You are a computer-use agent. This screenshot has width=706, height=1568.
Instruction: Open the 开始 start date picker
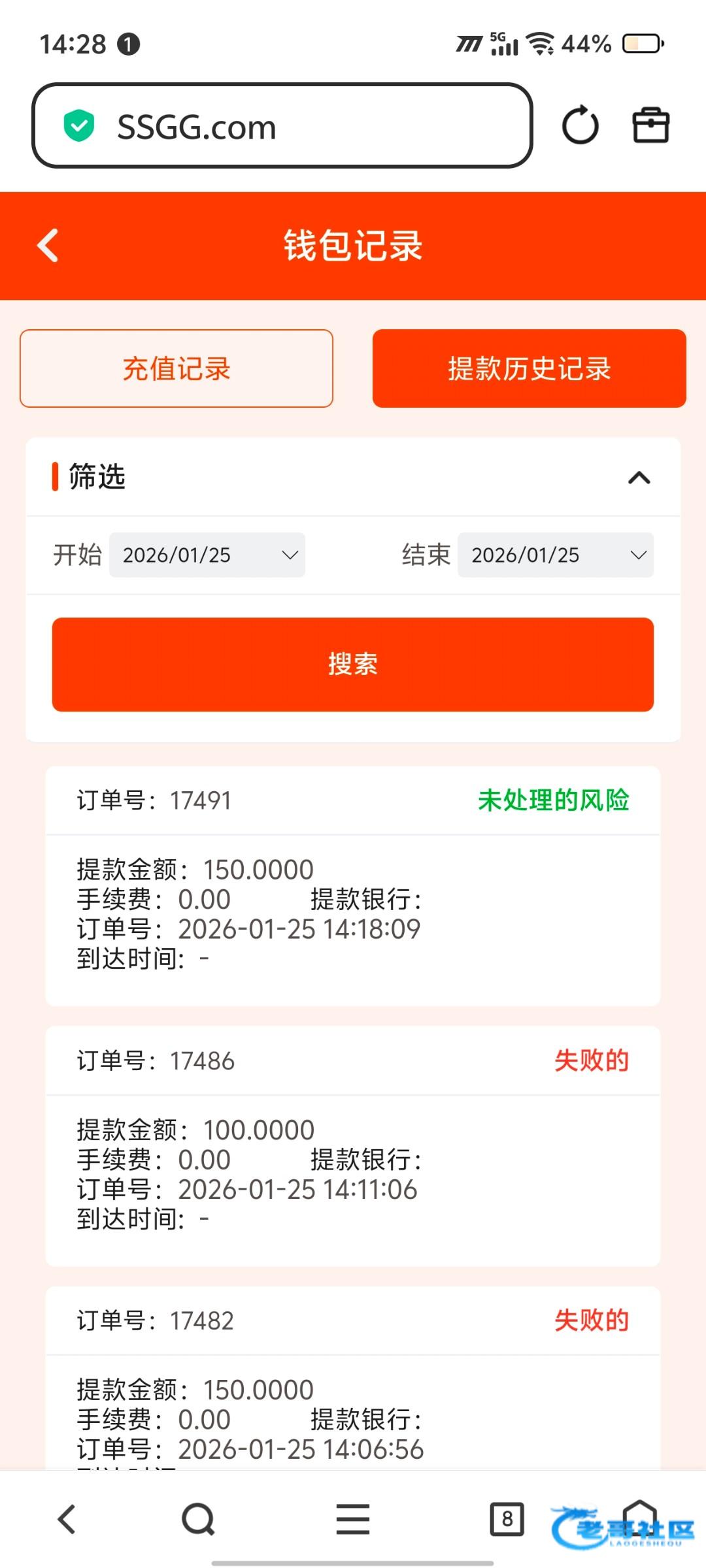click(207, 555)
